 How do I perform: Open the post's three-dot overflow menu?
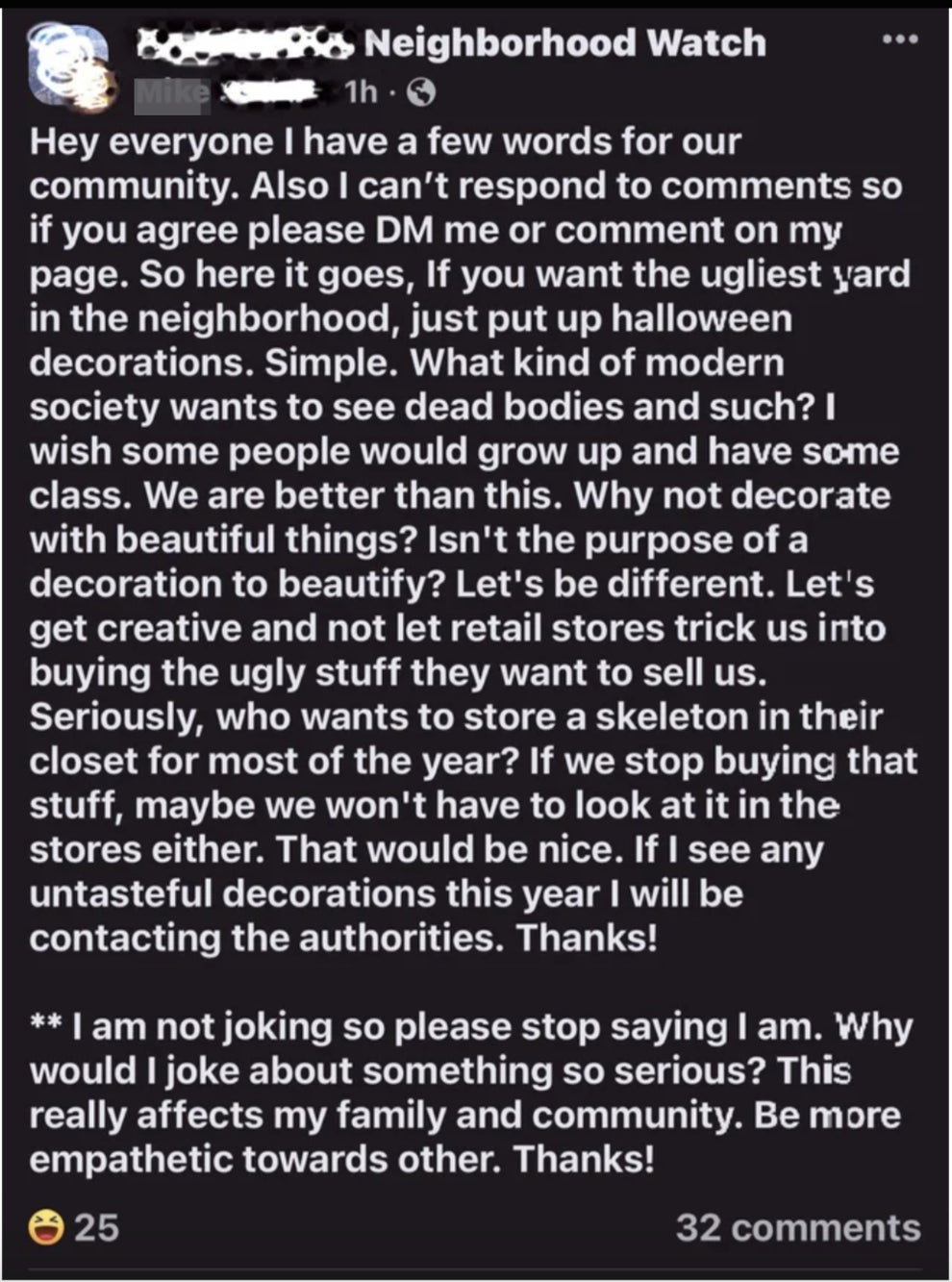(x=902, y=40)
